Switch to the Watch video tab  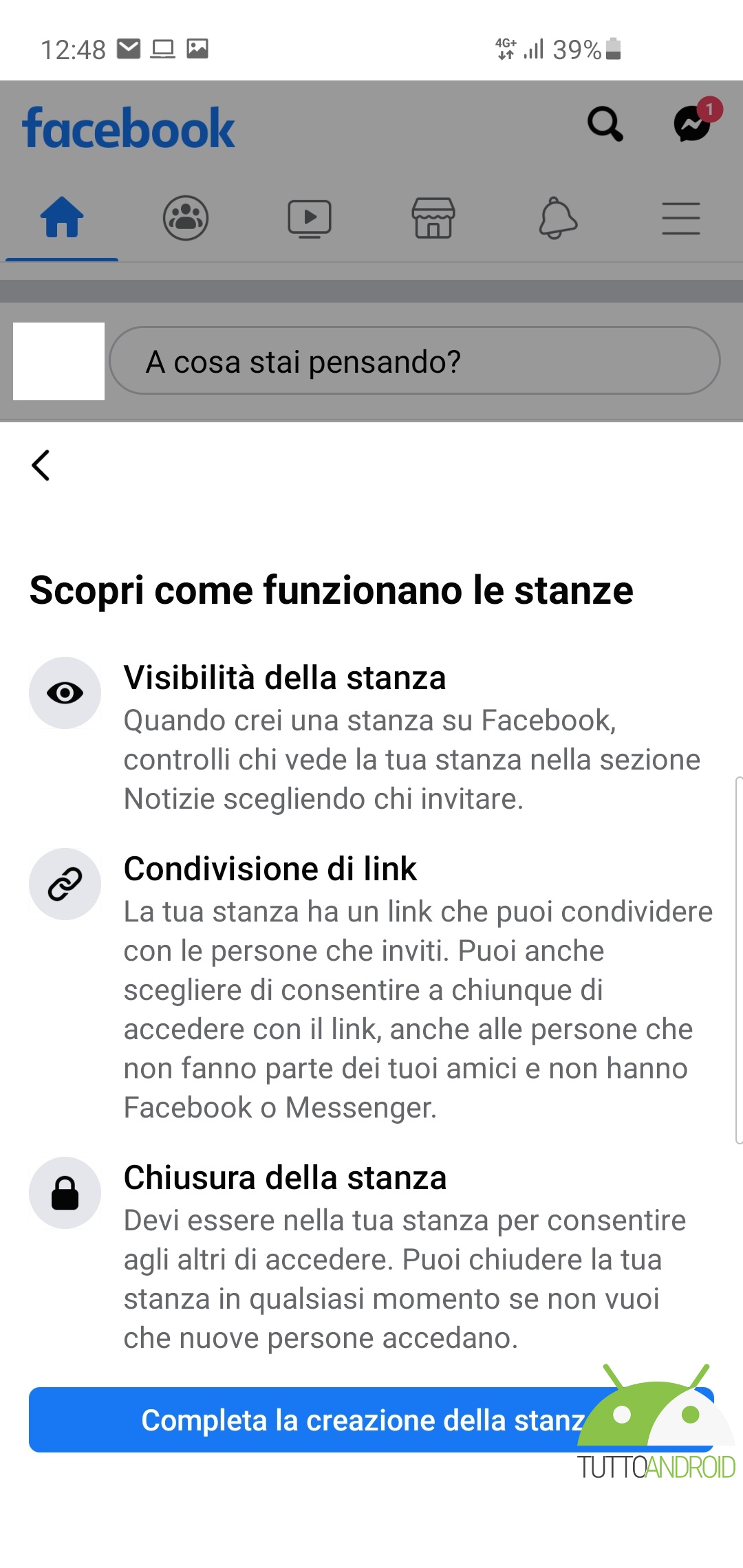pos(310,219)
